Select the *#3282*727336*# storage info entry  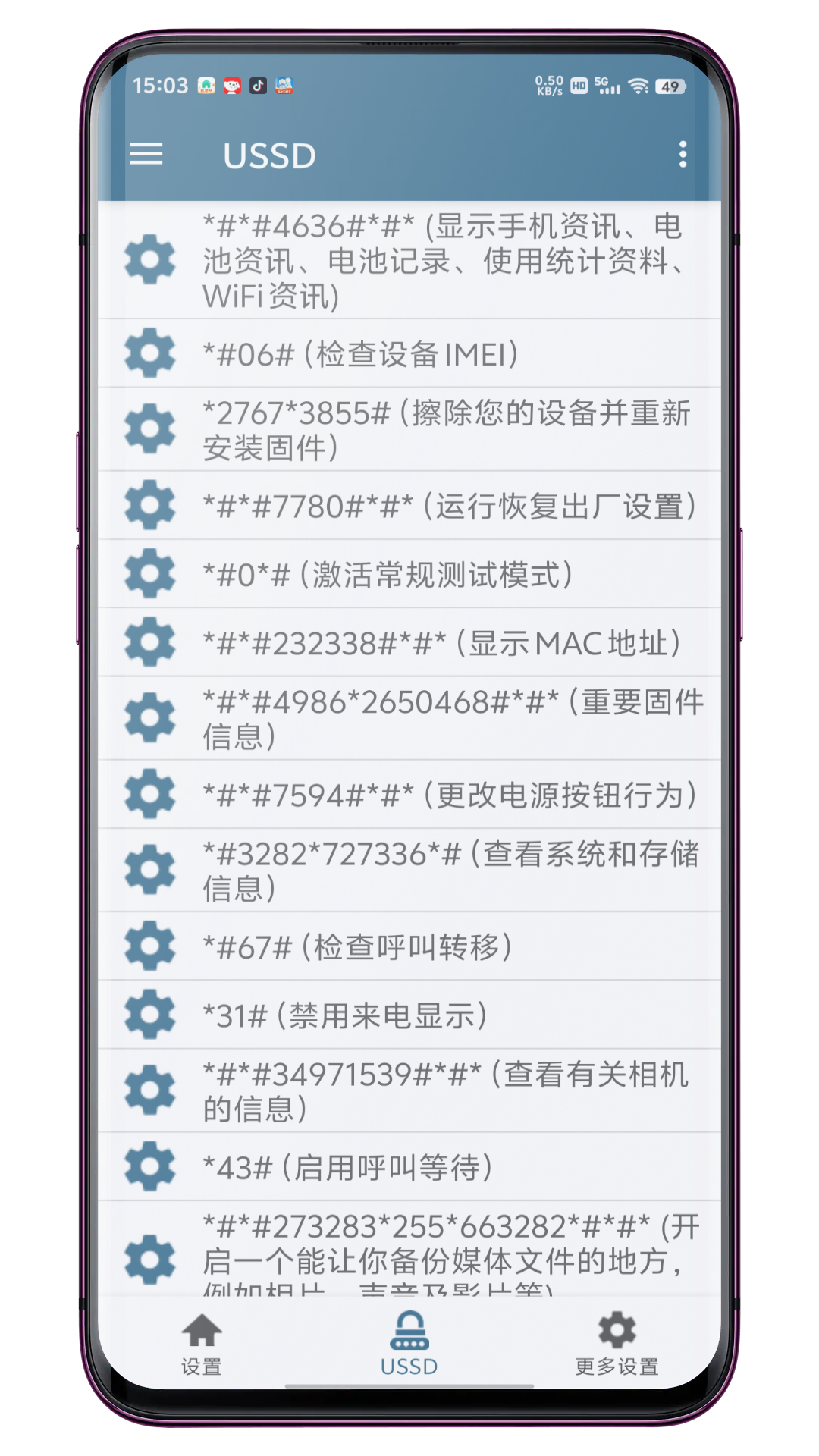(x=447, y=868)
